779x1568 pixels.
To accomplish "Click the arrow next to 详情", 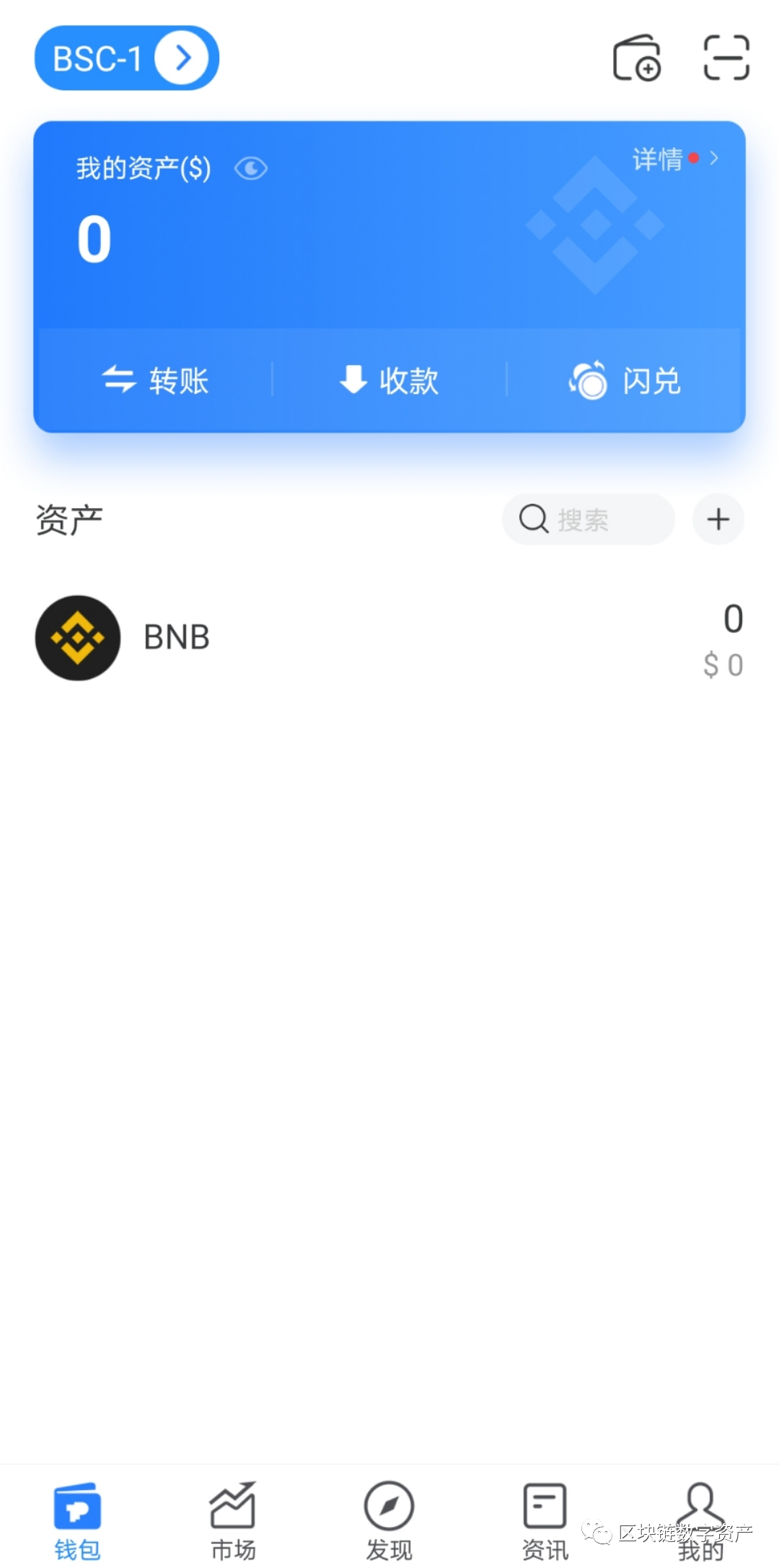I will tap(713, 159).
